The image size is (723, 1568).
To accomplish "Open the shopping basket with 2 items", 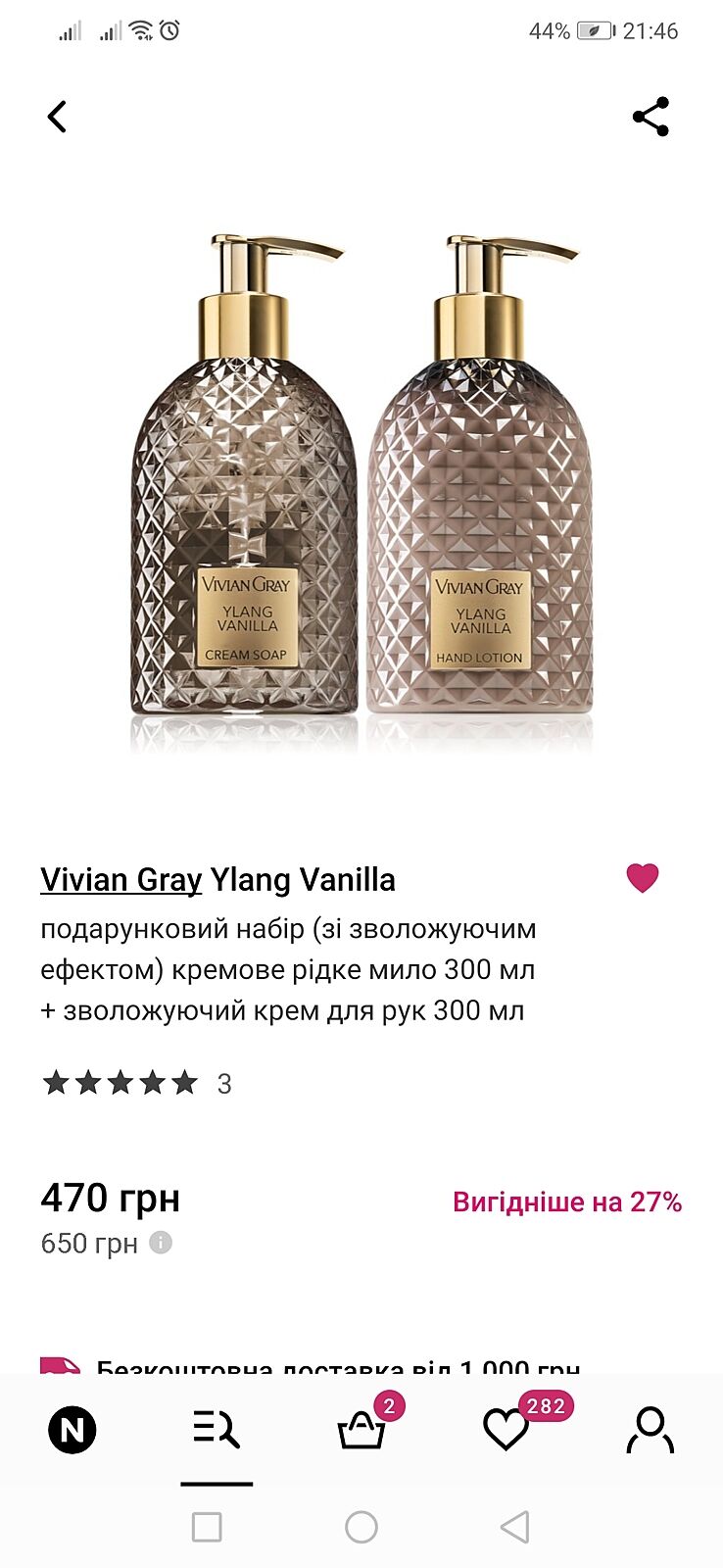I will click(x=361, y=1431).
